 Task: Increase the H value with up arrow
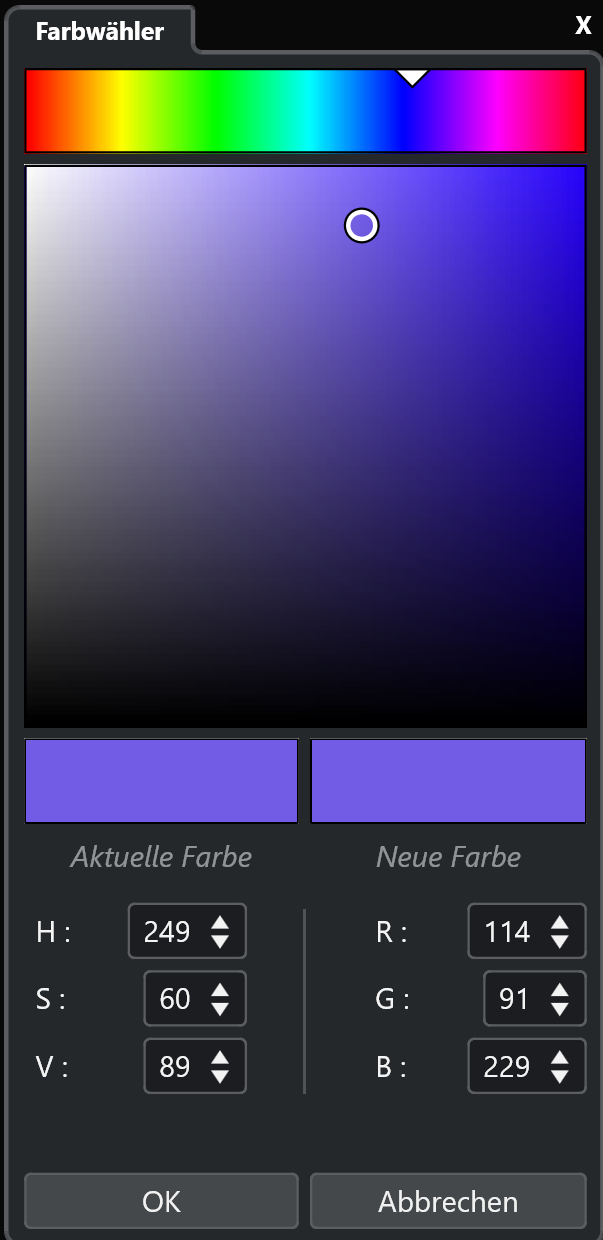point(220,923)
